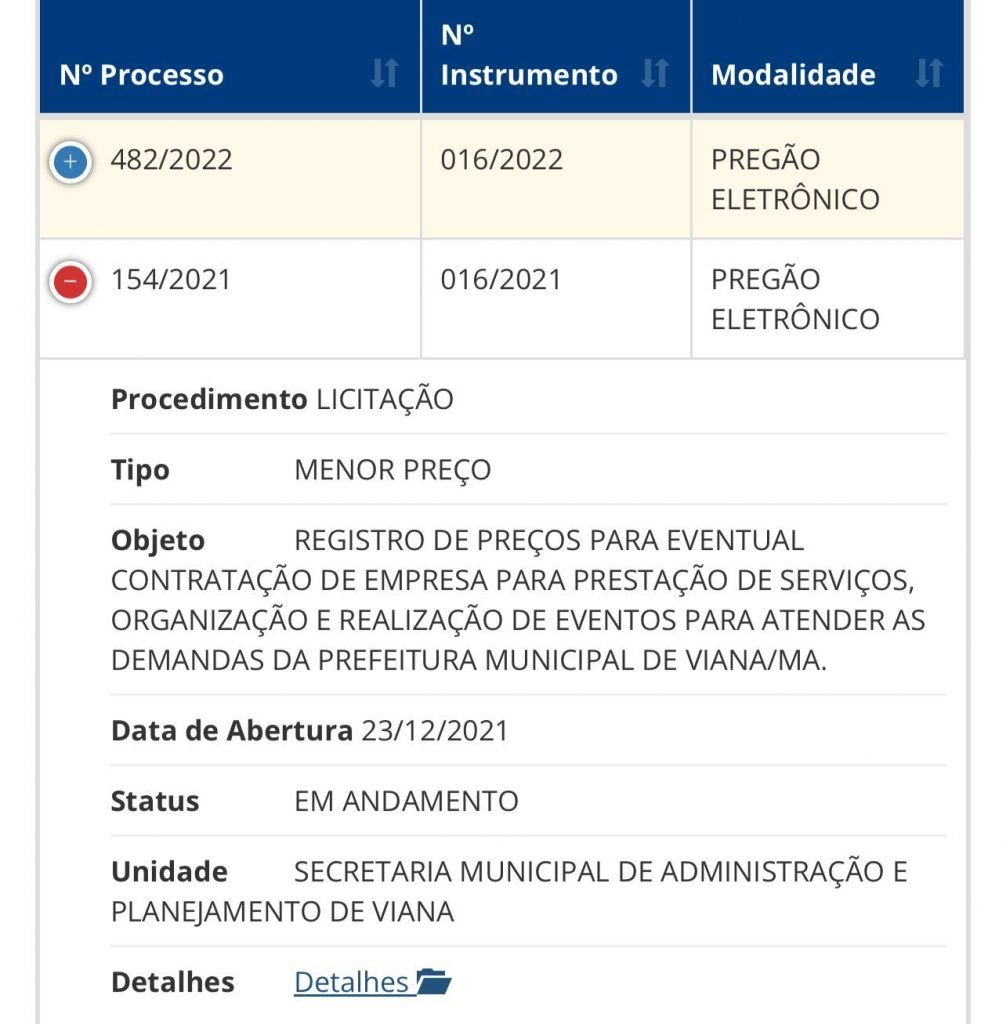Viewport: 1006px width, 1024px height.
Task: Sort the table by Nº Instrumento
Action: (654, 74)
